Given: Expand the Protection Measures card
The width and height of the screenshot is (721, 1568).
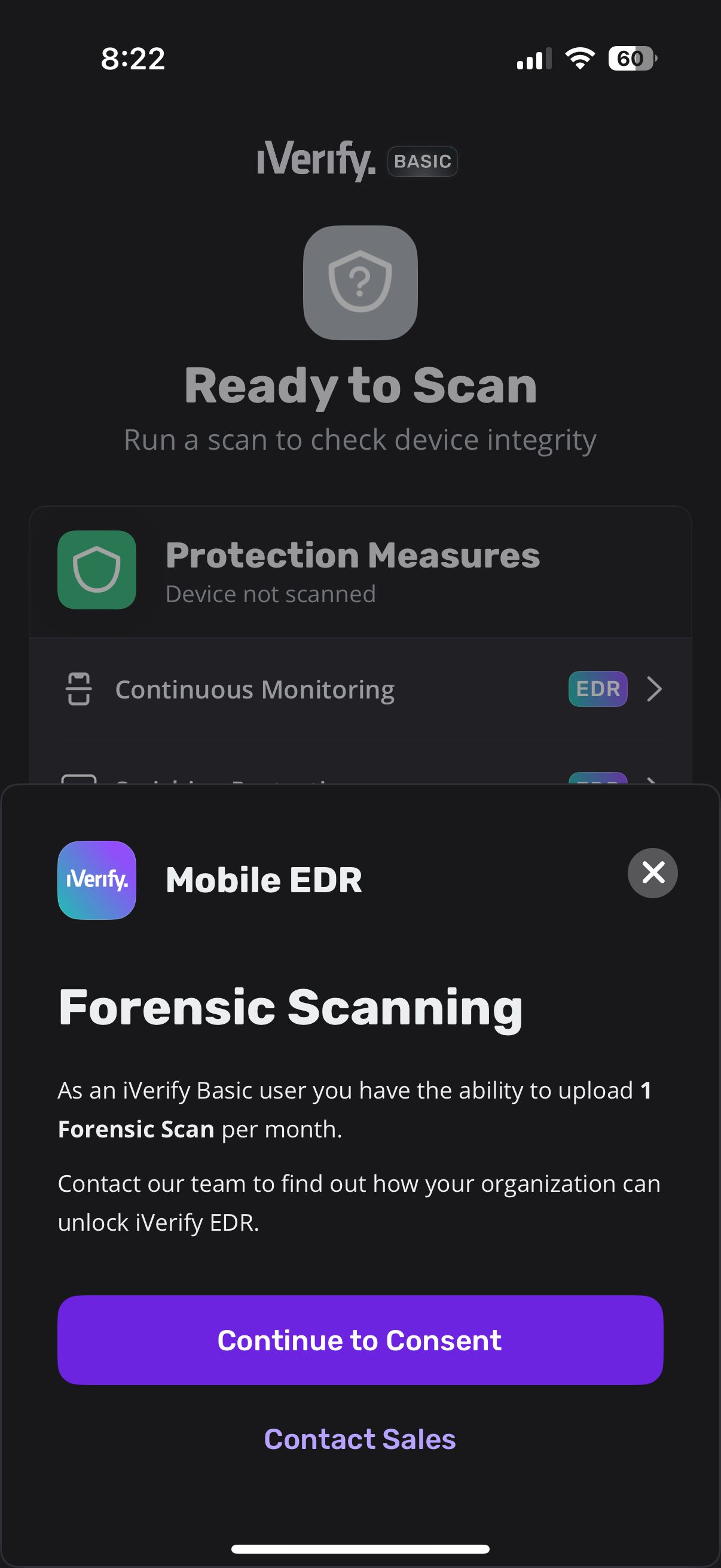Looking at the screenshot, I should [360, 569].
